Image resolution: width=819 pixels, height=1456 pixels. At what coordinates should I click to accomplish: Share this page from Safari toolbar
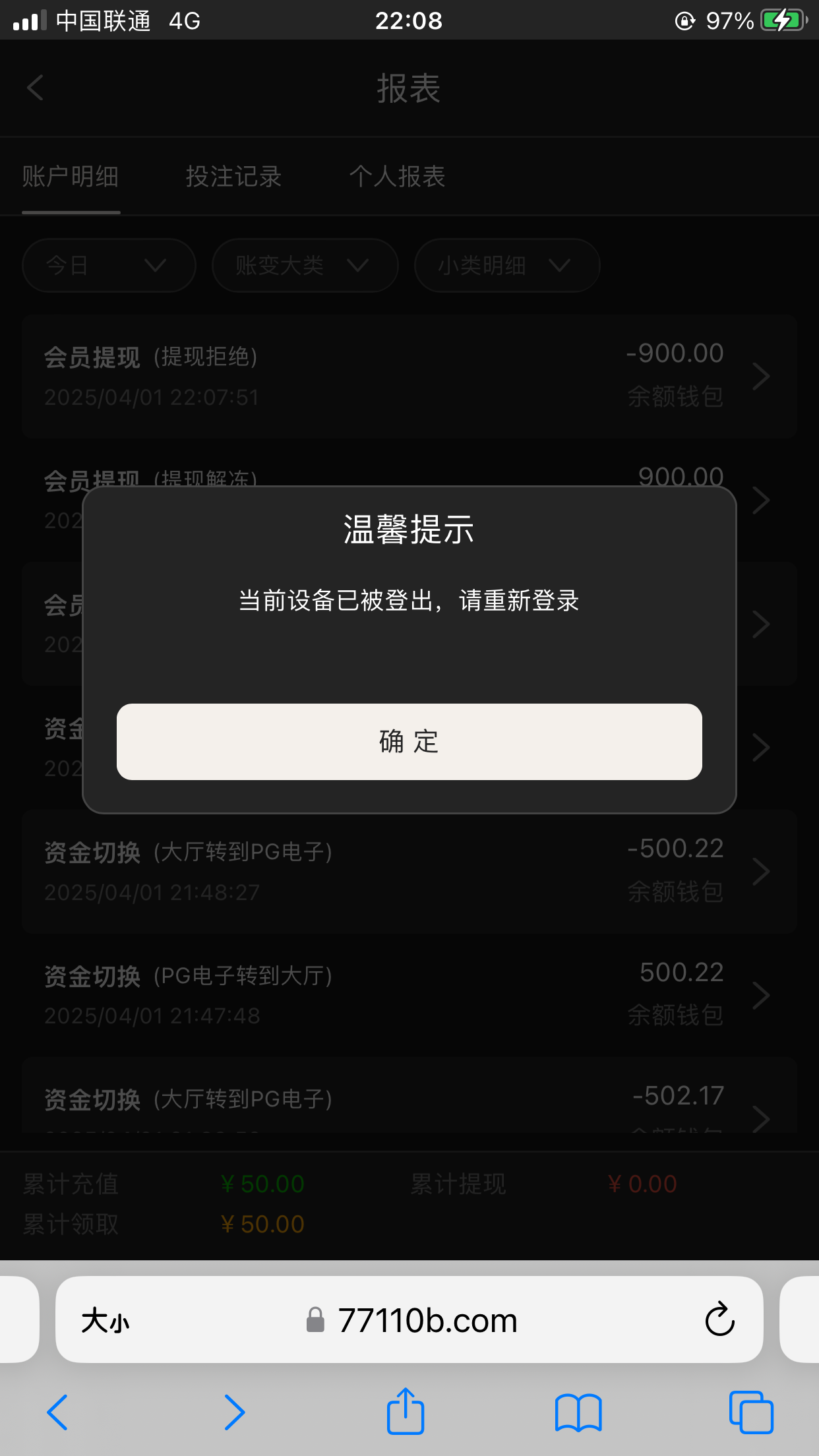tap(405, 1410)
